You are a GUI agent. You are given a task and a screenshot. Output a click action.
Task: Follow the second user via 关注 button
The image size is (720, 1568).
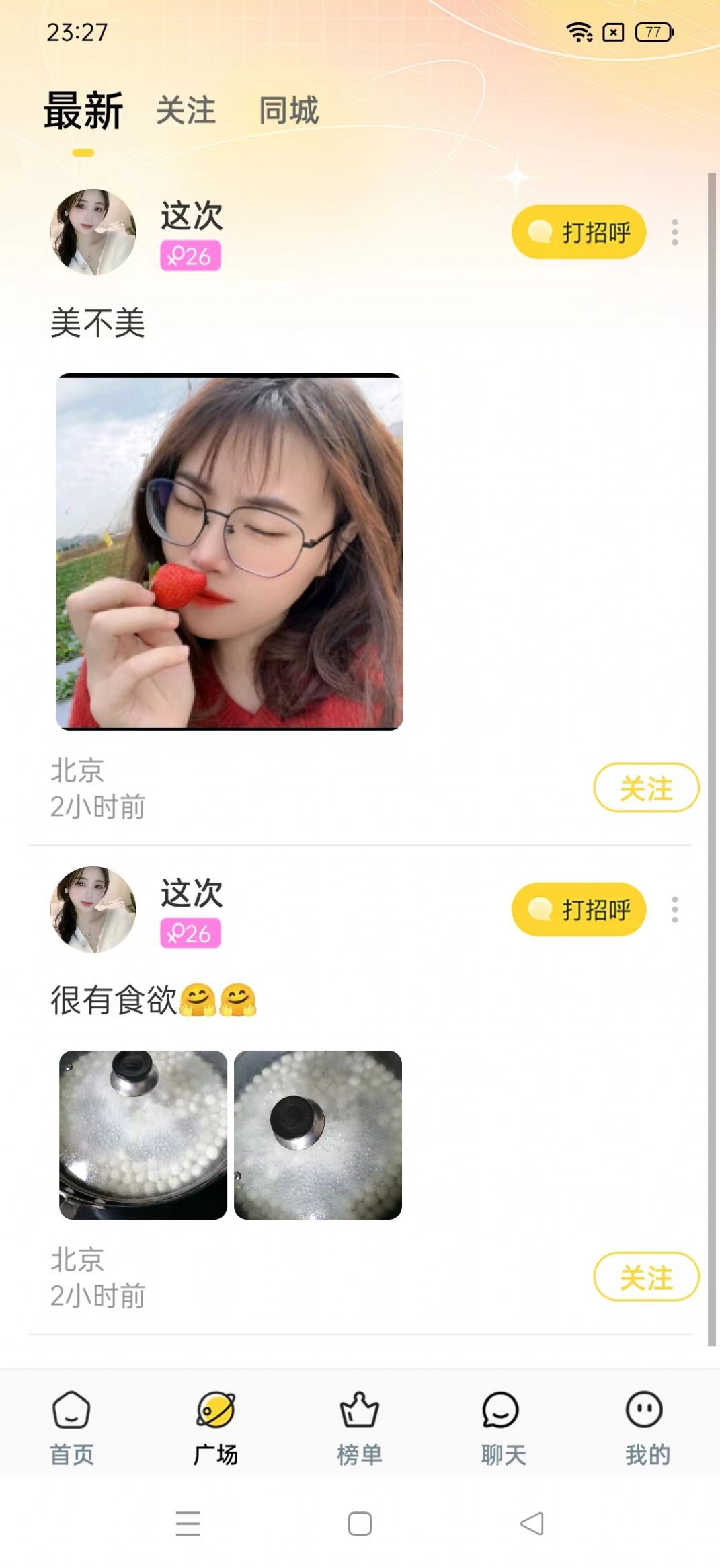pyautogui.click(x=647, y=1277)
